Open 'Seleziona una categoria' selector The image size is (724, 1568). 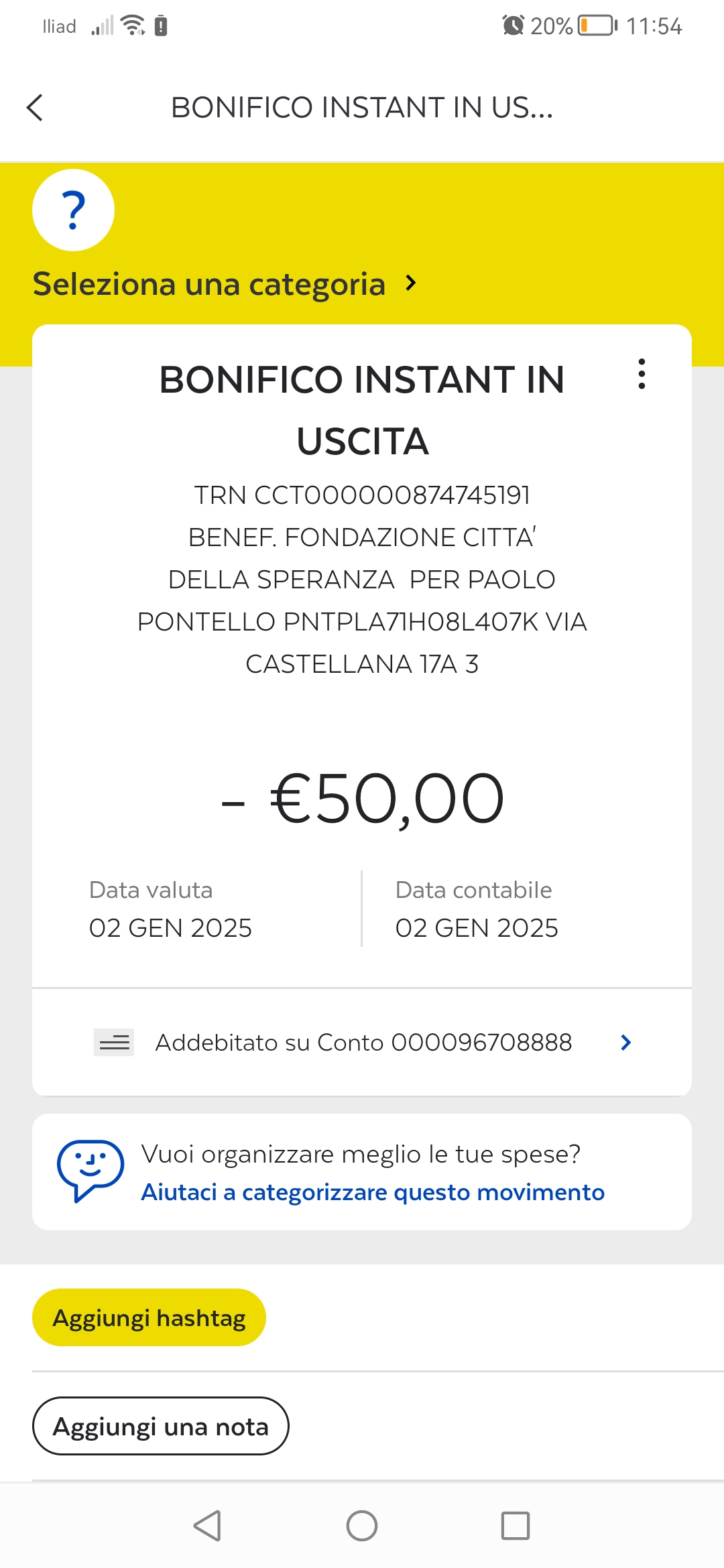coord(225,284)
